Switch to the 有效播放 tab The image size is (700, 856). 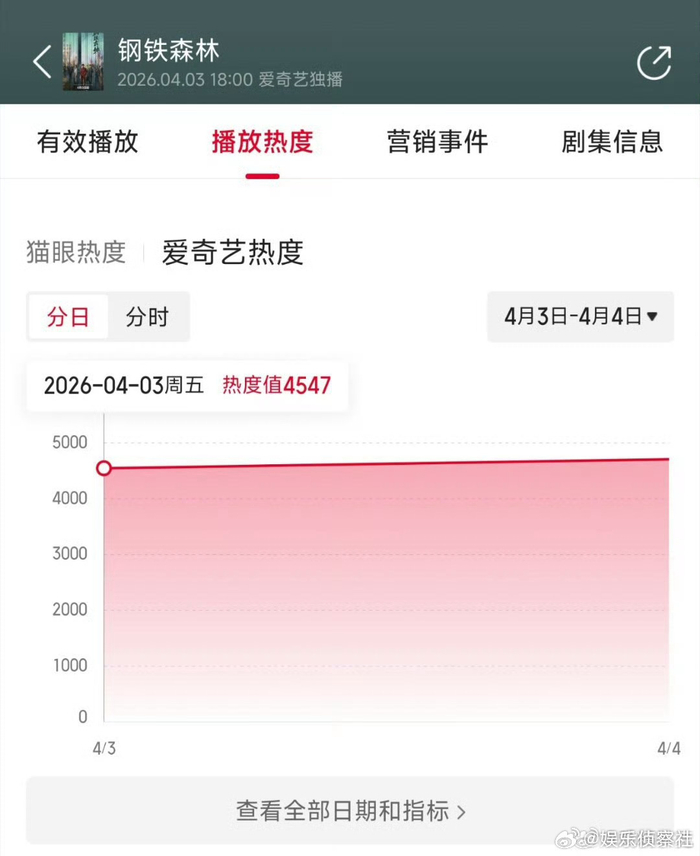pyautogui.click(x=87, y=142)
